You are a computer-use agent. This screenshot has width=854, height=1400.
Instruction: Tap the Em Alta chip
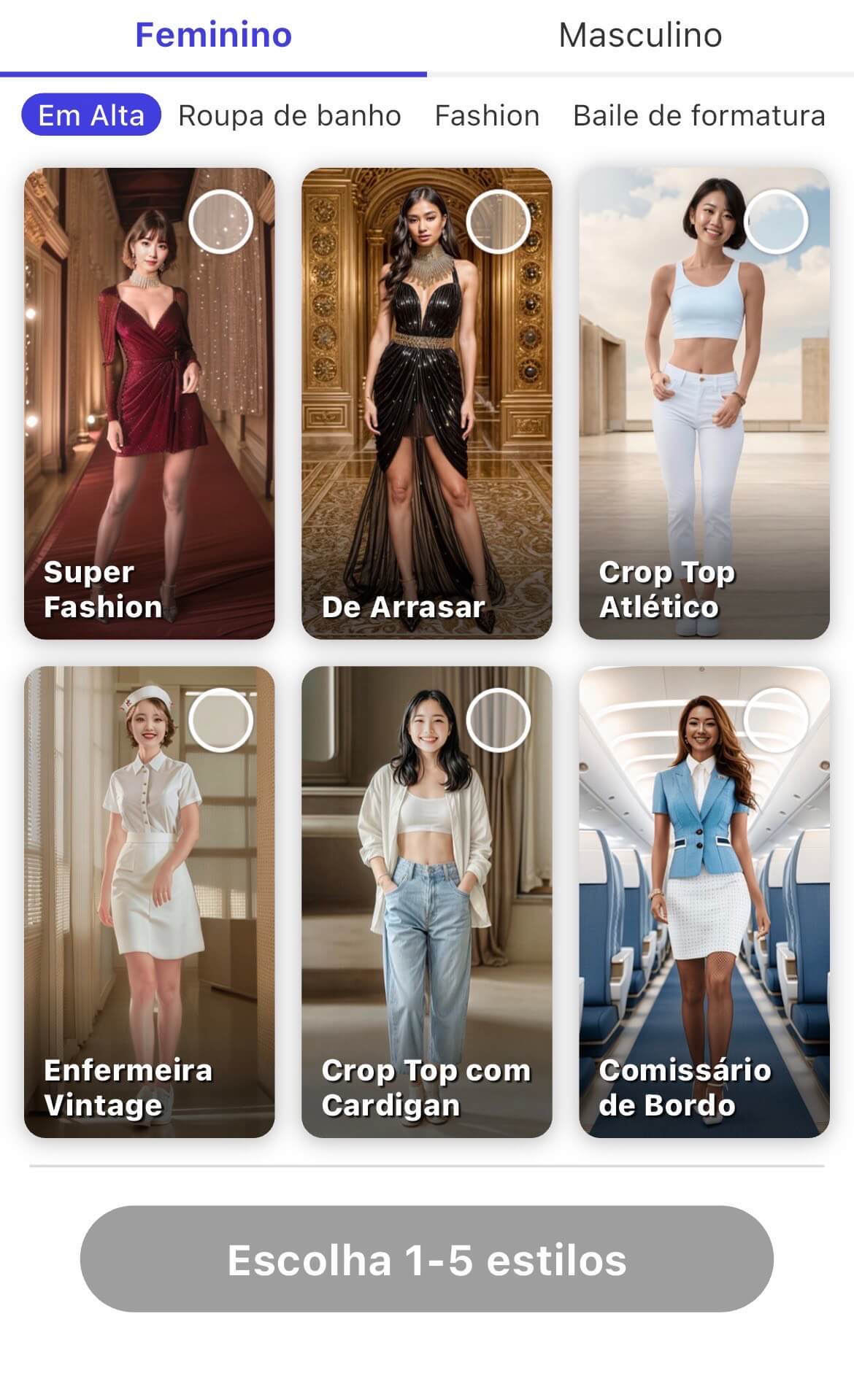click(91, 115)
